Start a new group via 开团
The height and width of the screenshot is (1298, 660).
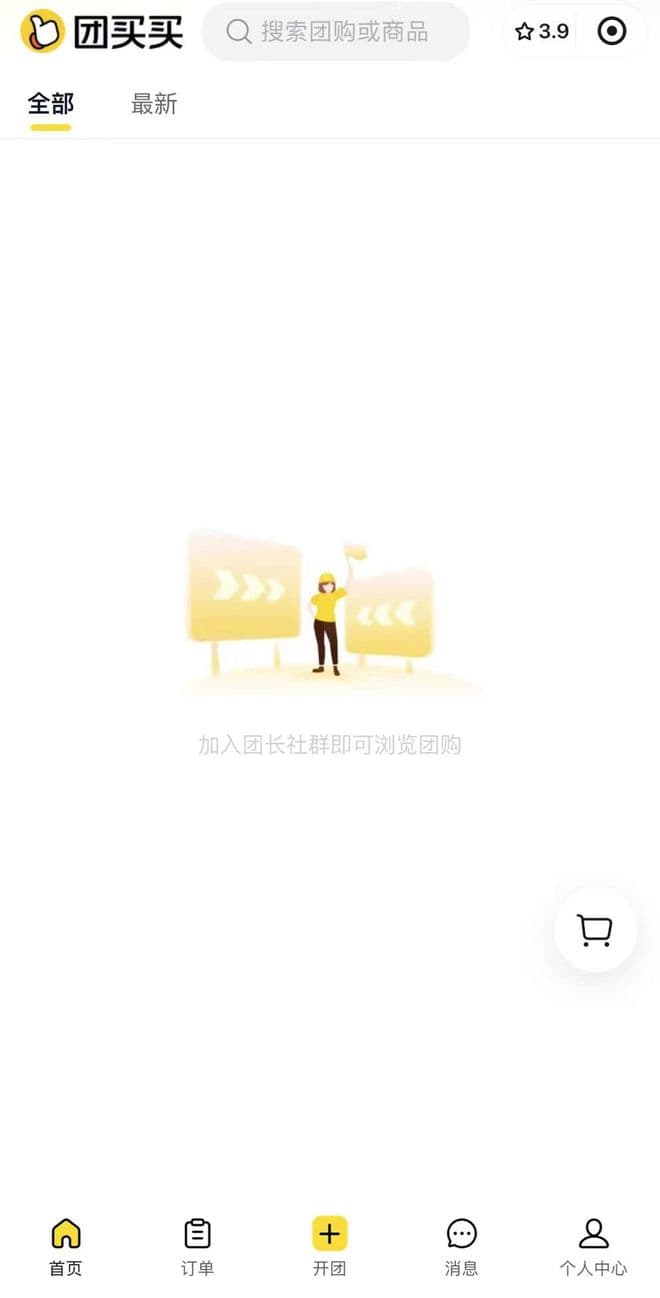click(x=329, y=1246)
